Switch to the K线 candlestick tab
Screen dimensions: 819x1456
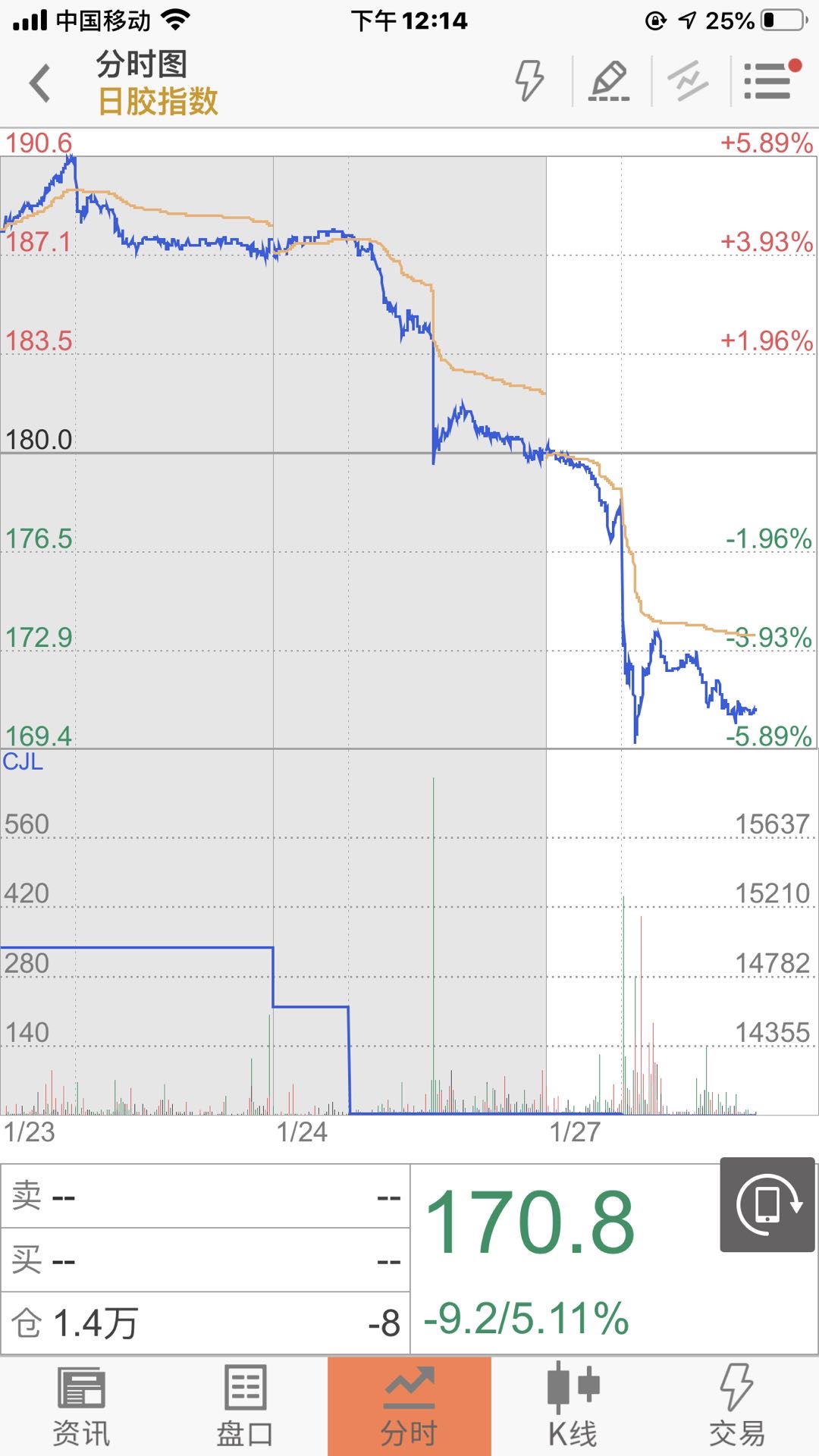point(573,1407)
